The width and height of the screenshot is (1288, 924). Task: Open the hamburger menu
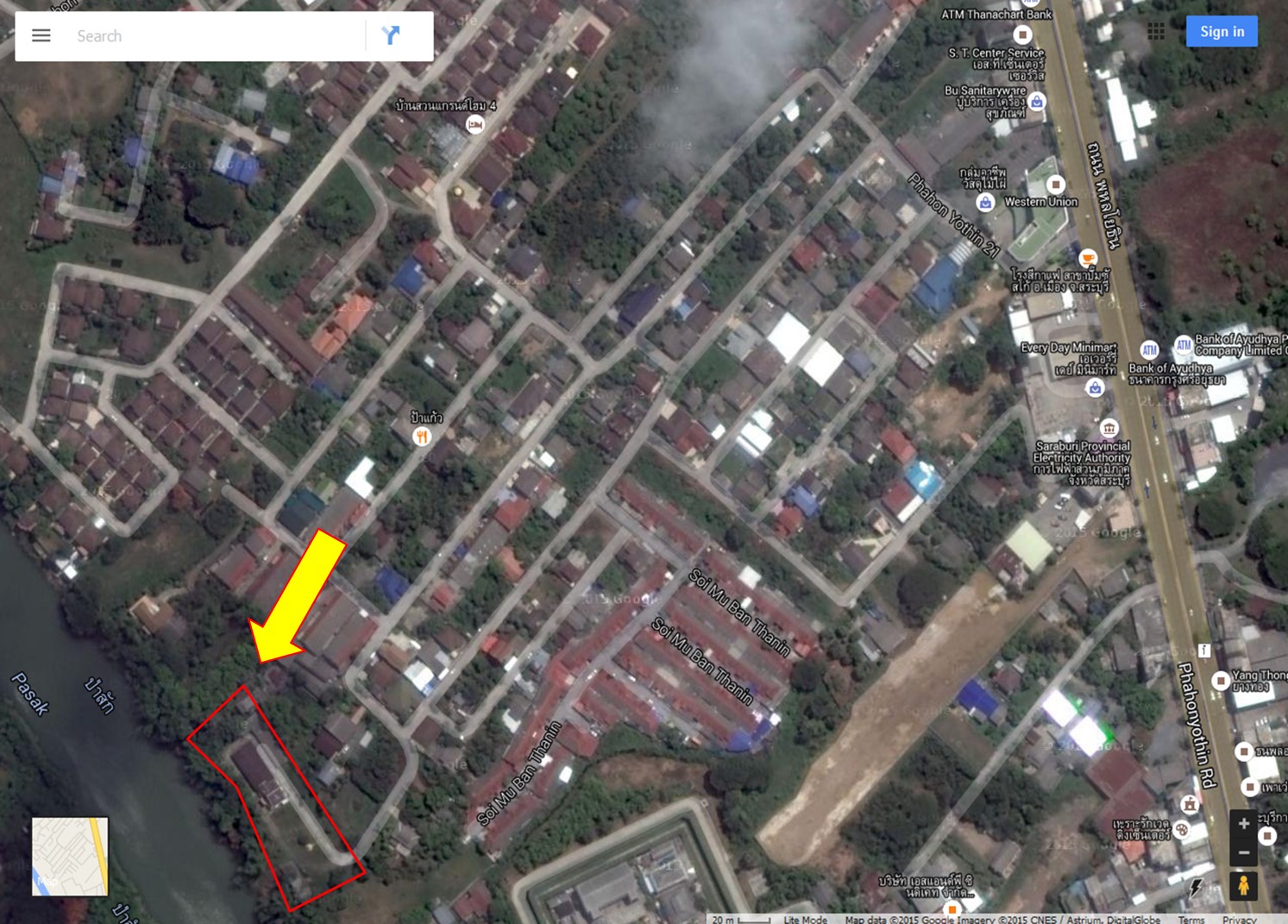(41, 35)
